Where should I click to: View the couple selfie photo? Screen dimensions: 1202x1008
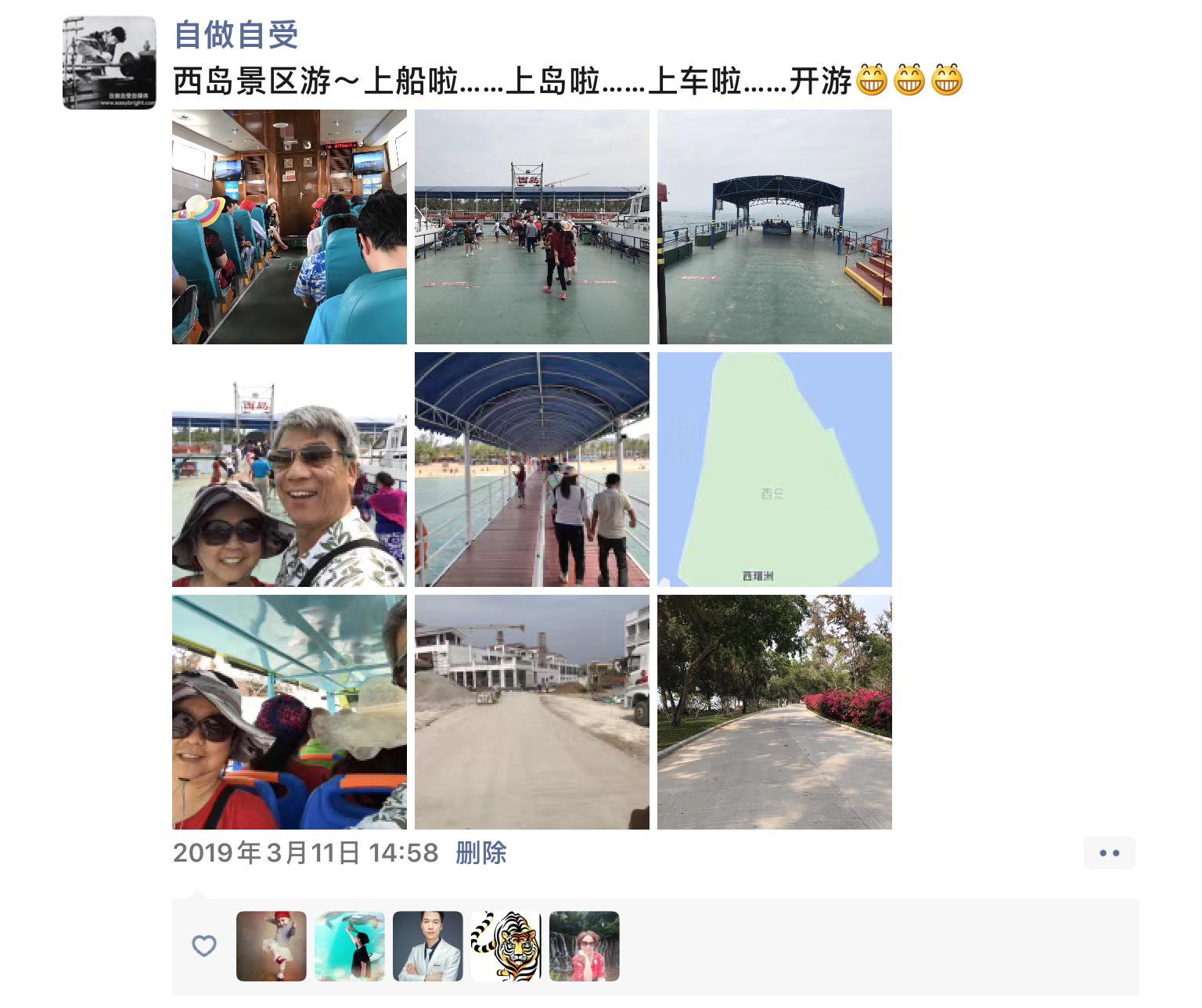pos(290,470)
